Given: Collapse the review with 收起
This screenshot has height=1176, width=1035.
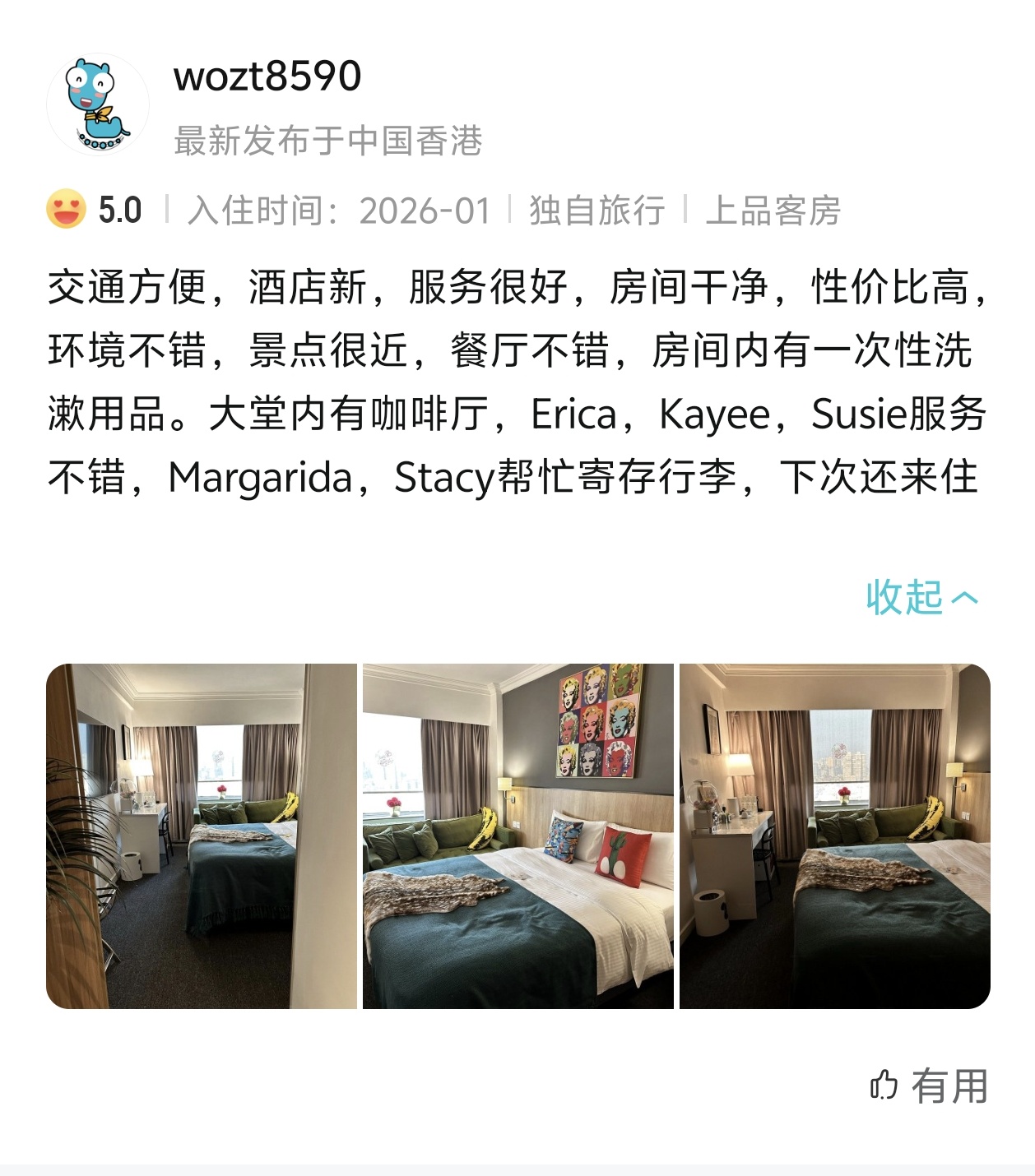Looking at the screenshot, I should pyautogui.click(x=921, y=598).
